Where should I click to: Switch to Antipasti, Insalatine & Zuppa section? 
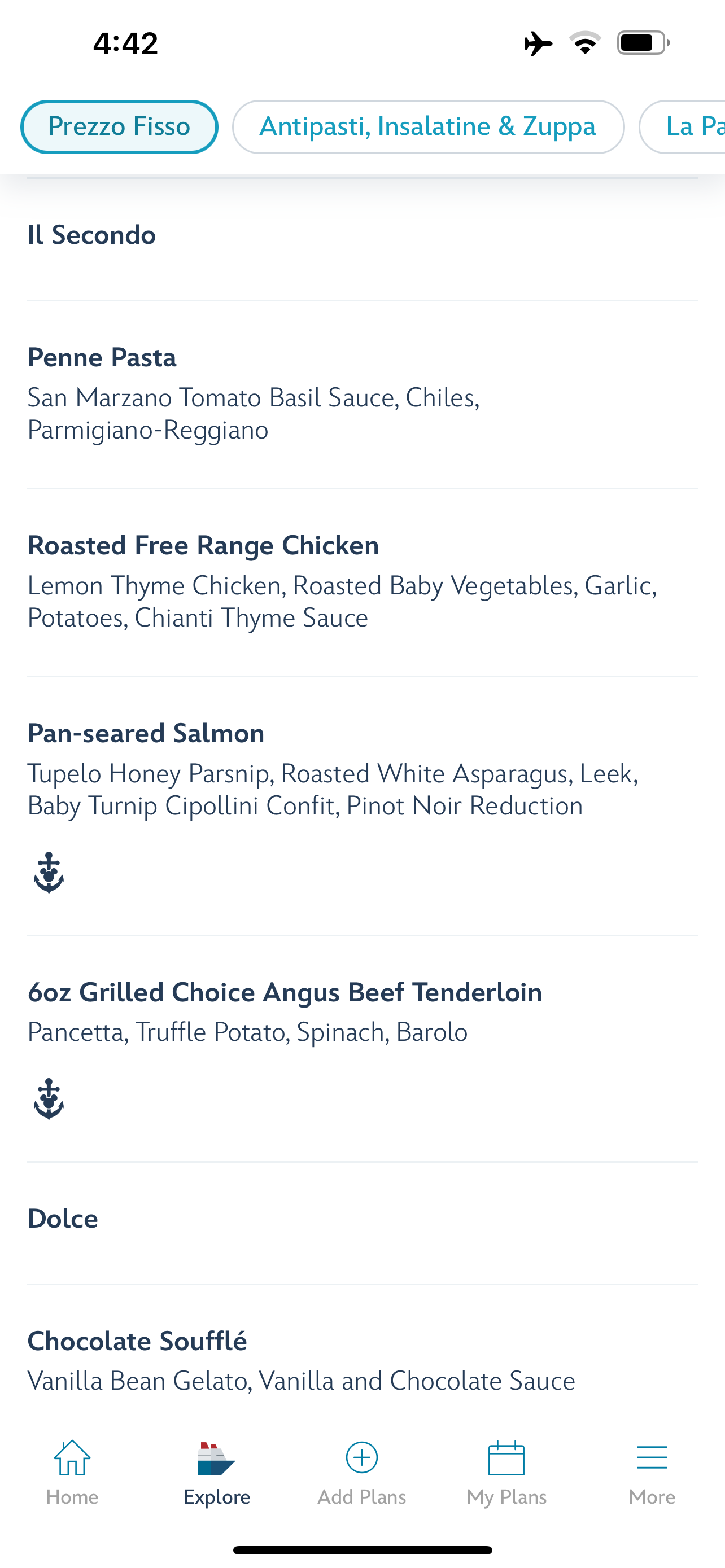pos(427,126)
